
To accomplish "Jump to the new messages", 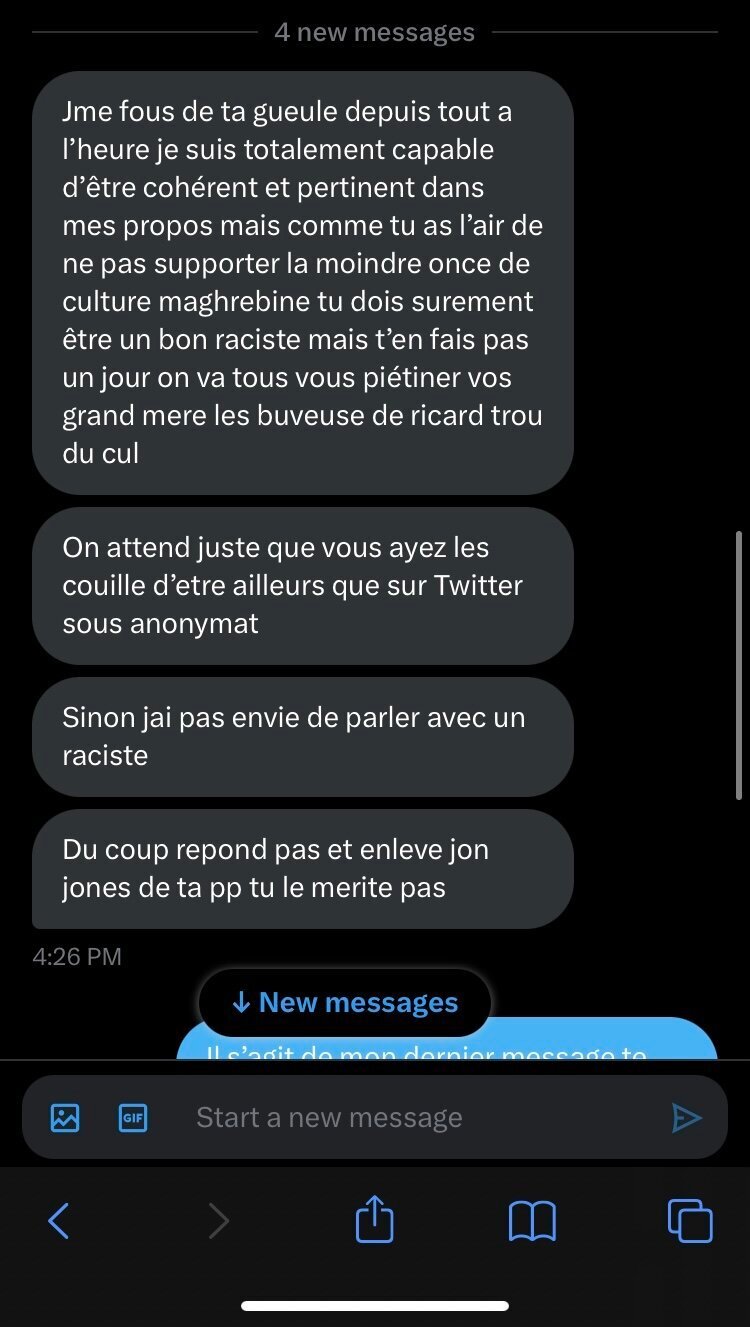I will (345, 1002).
